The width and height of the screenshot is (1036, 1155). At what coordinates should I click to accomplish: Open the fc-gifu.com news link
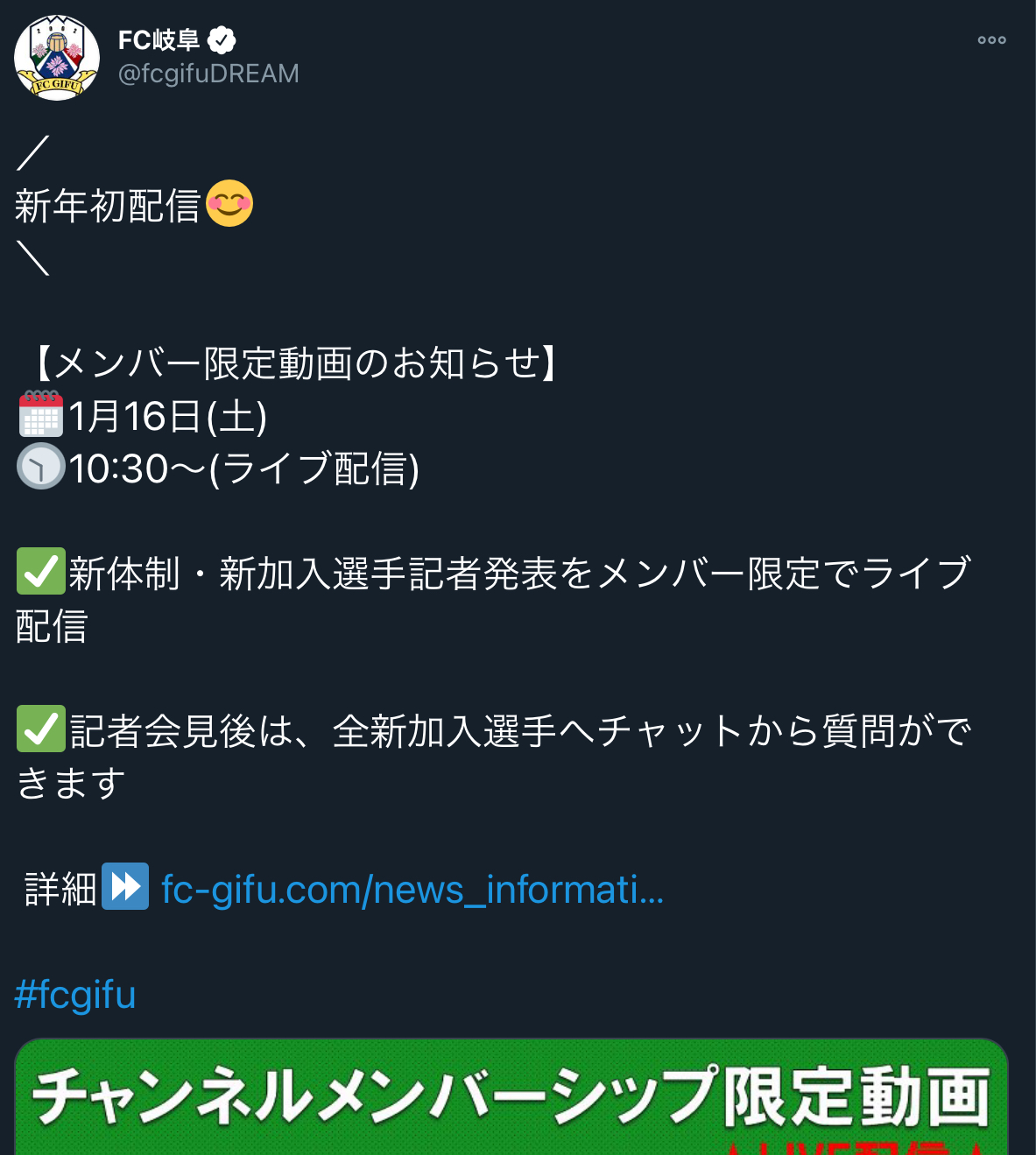pyautogui.click(x=412, y=890)
